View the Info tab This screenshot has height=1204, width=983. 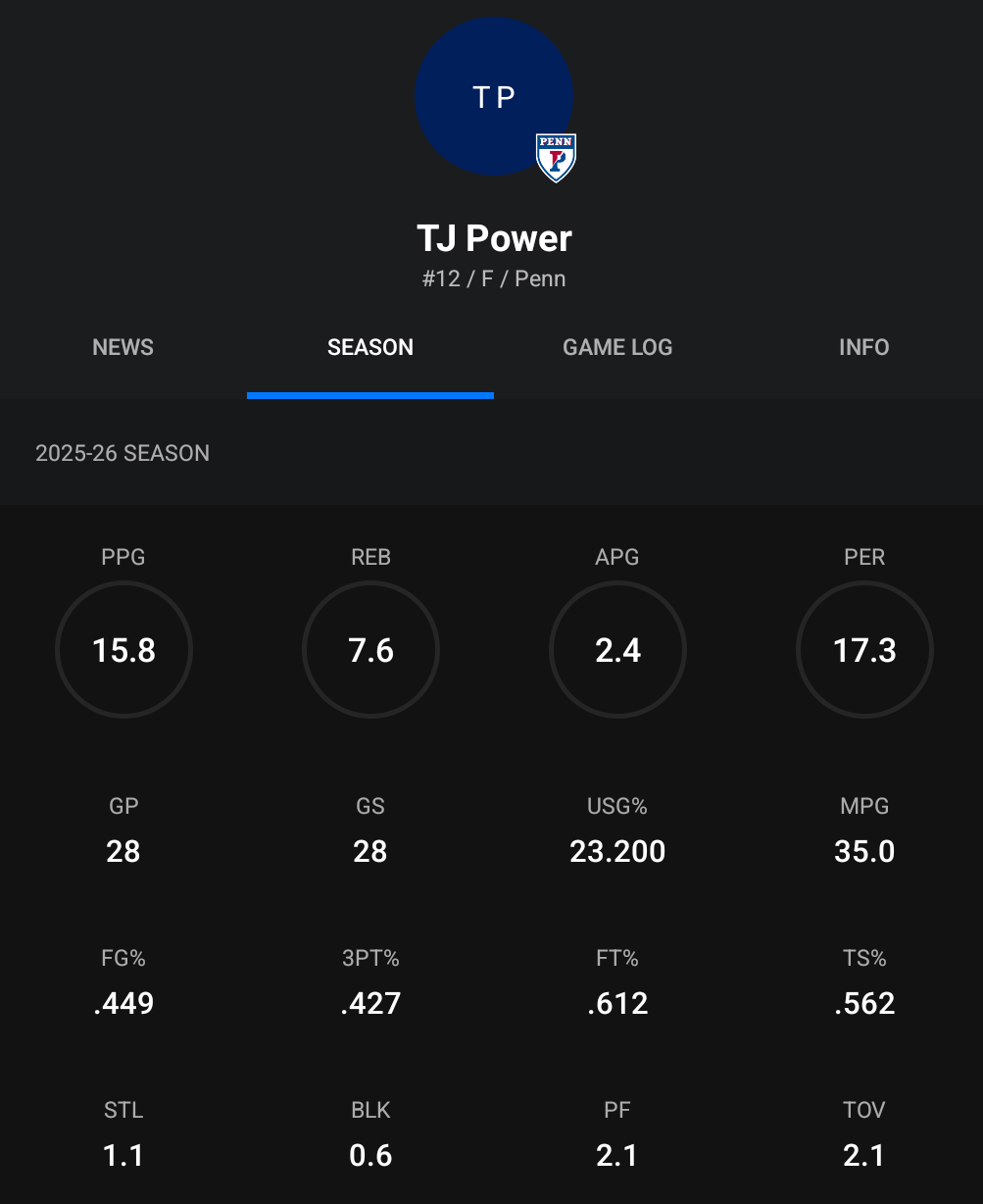(x=863, y=347)
